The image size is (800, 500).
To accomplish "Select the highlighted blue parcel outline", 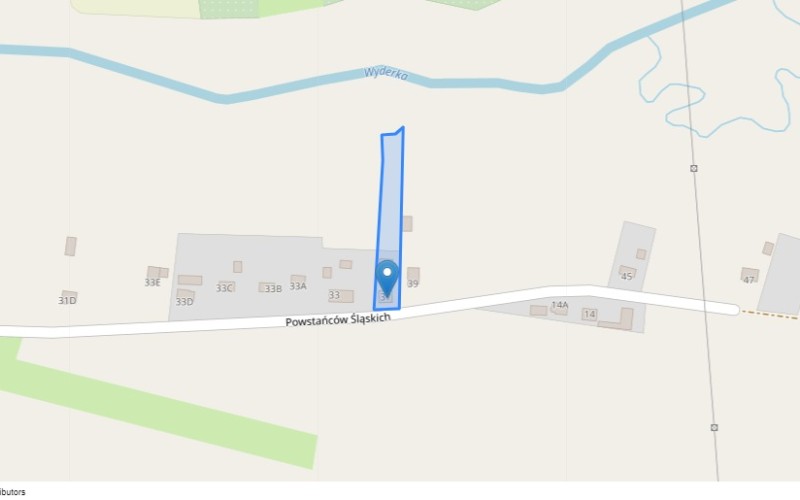I will coord(392,190).
